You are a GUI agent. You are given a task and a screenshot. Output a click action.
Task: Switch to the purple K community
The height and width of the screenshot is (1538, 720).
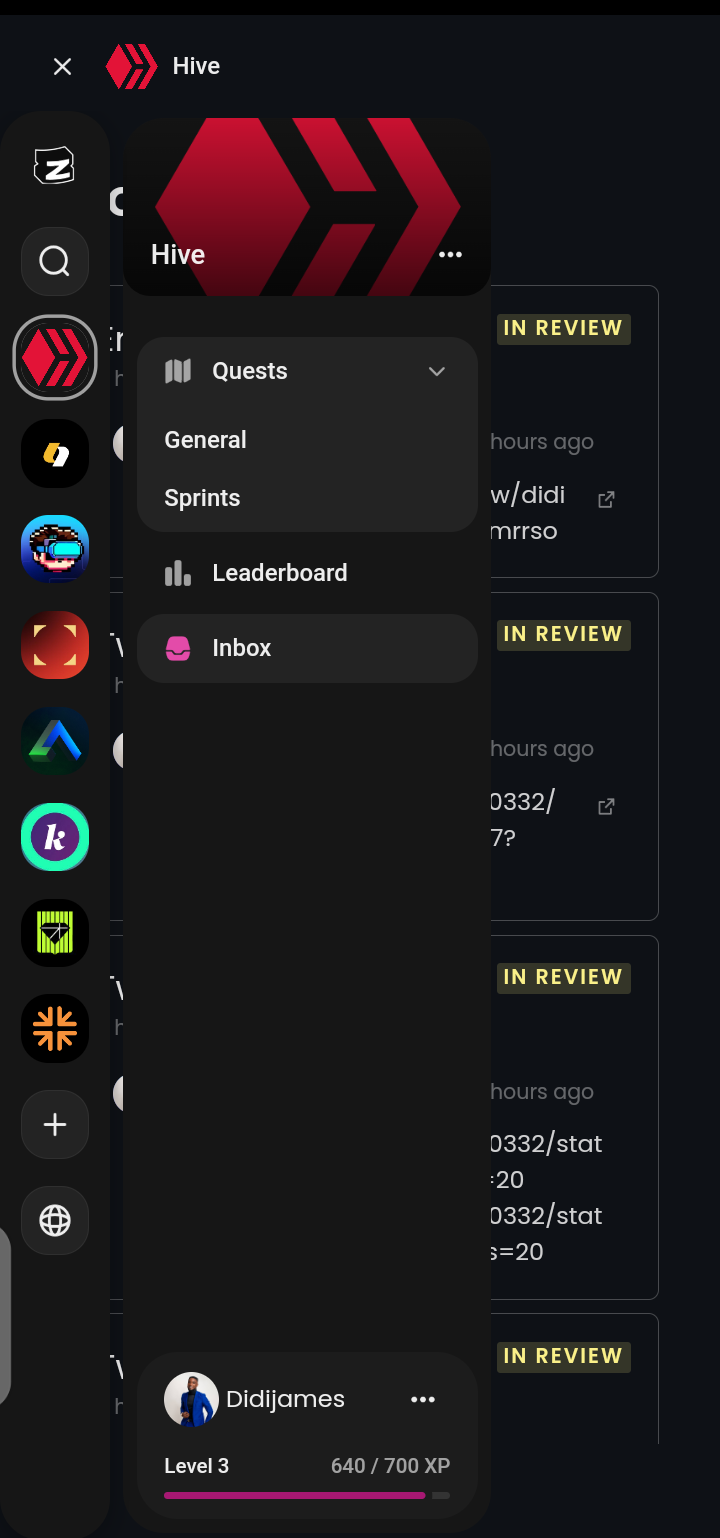click(55, 837)
